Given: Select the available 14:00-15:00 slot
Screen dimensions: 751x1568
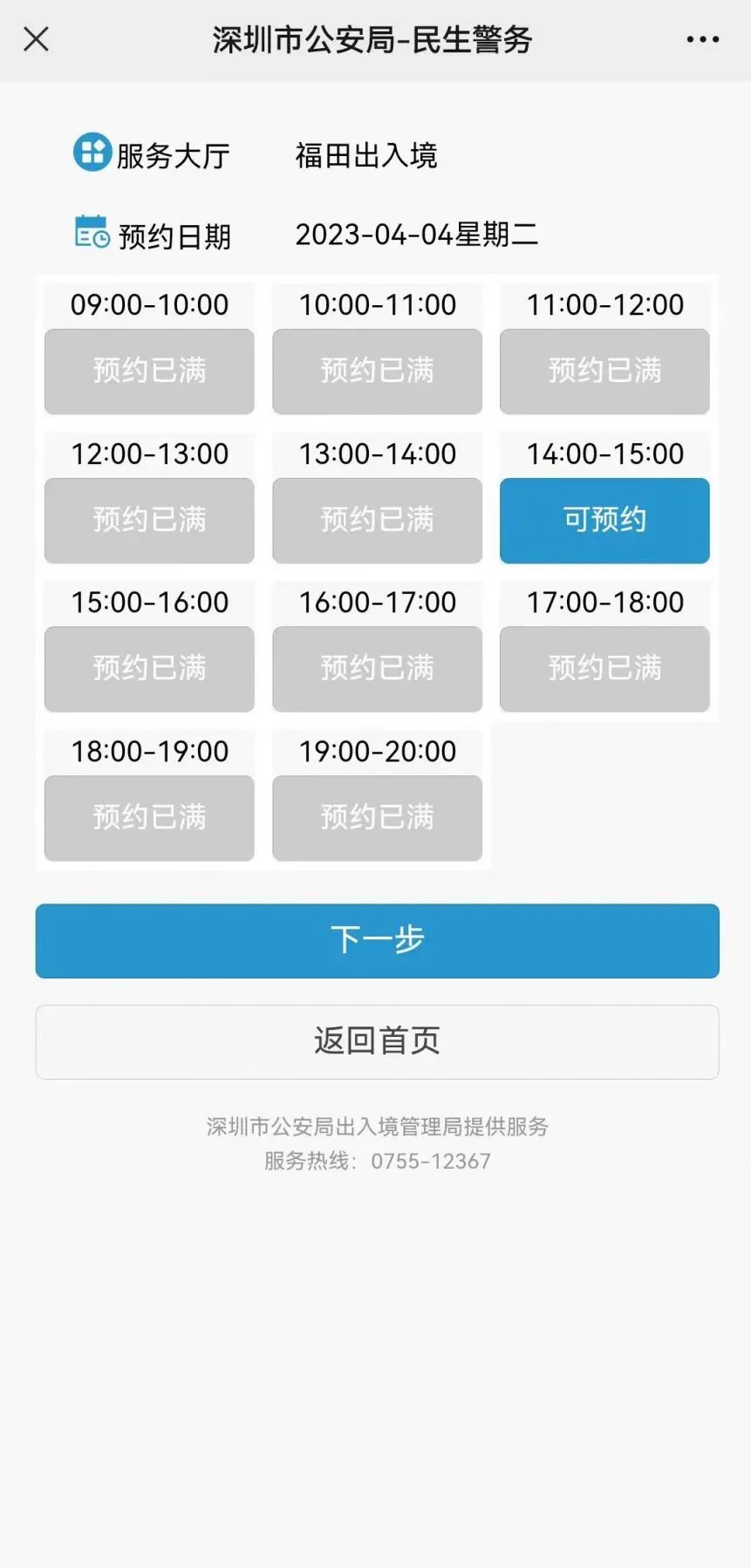Looking at the screenshot, I should click(x=604, y=520).
